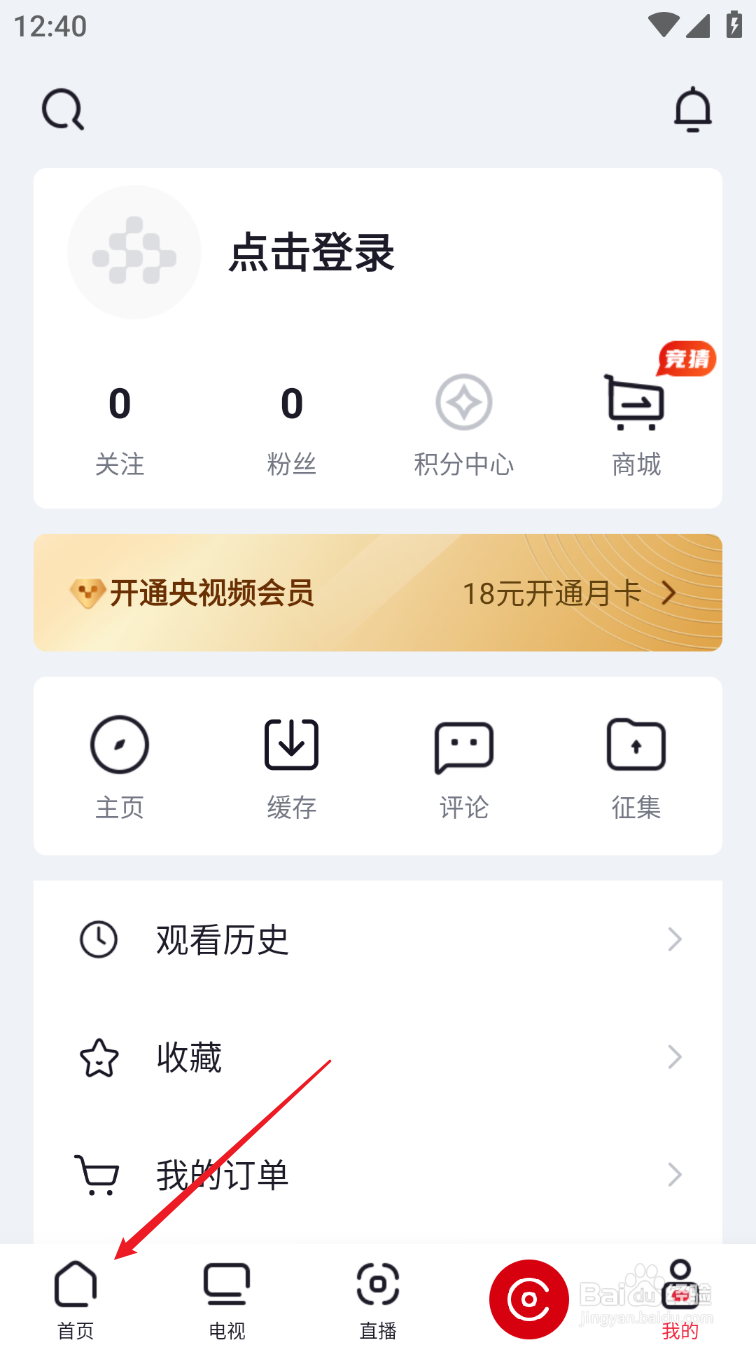Open 观看历史 watch history
The image size is (756, 1345).
(x=378, y=940)
